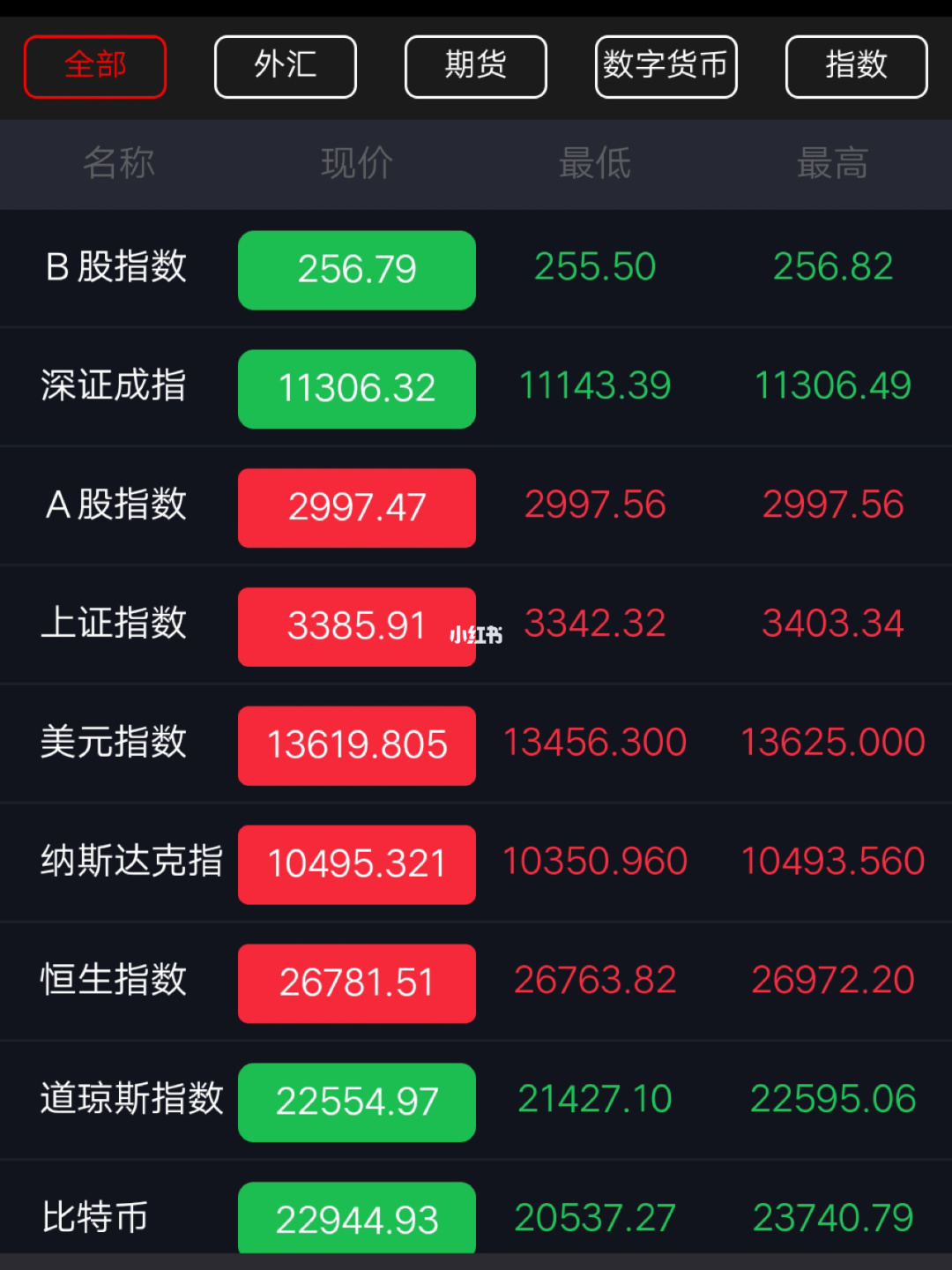Image resolution: width=952 pixels, height=1270 pixels.
Task: Tap the 比特币 price button 22944.93
Action: tap(356, 1219)
